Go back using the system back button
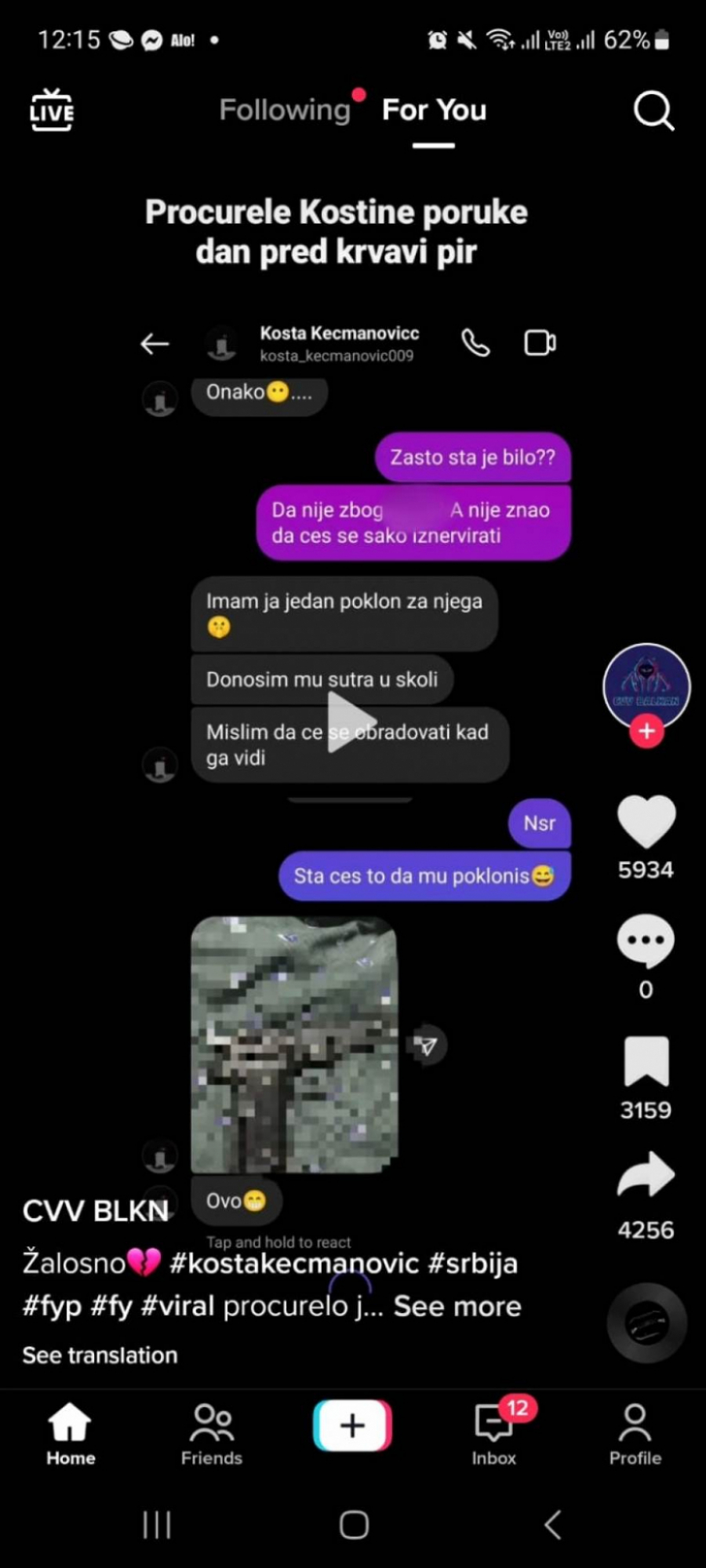The height and width of the screenshot is (1568, 706). click(552, 1525)
